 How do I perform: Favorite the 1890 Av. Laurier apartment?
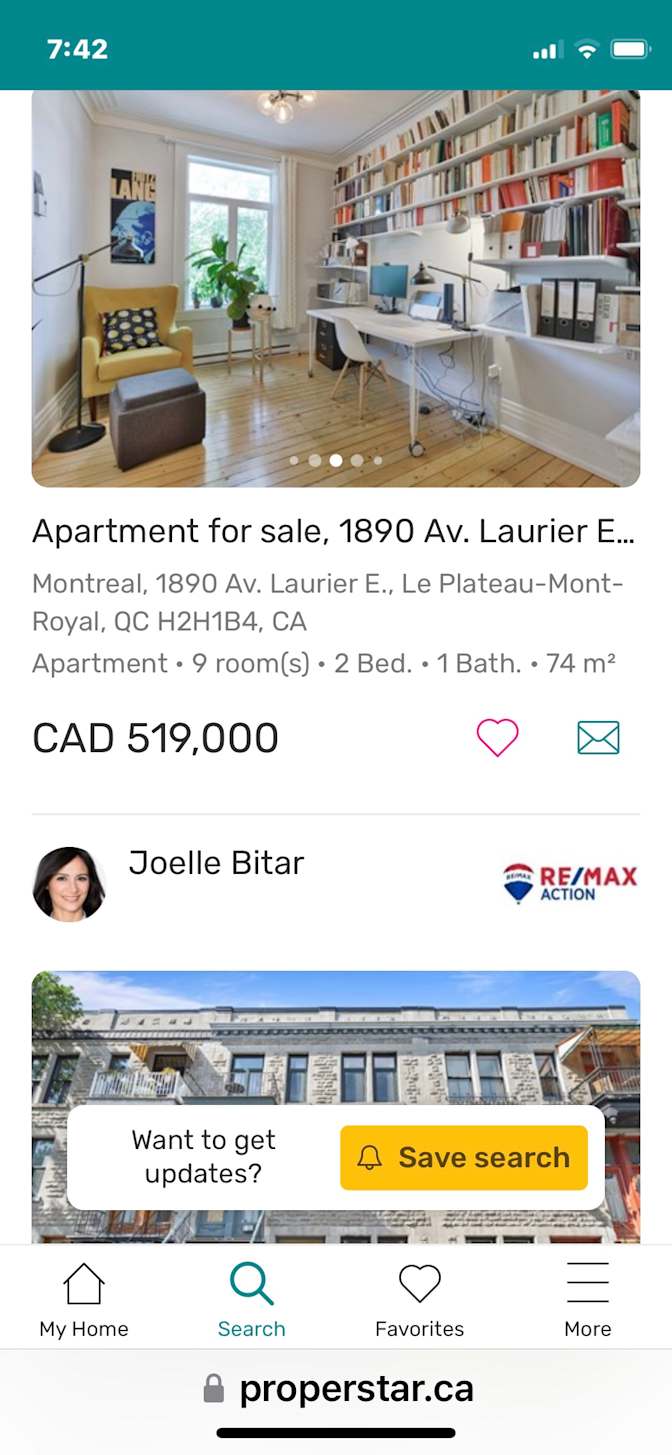497,738
